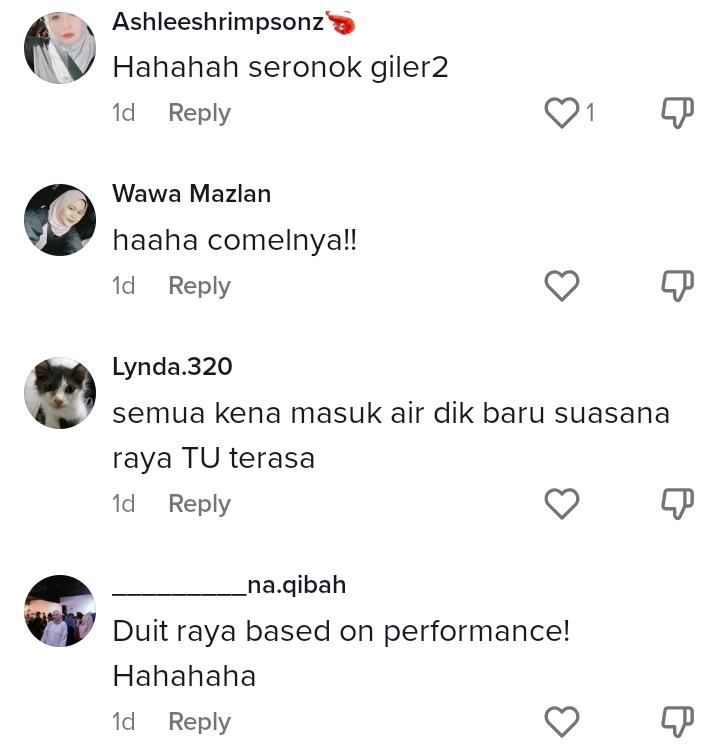Reply to Ashleeshrimpsonz's comment

(199, 113)
